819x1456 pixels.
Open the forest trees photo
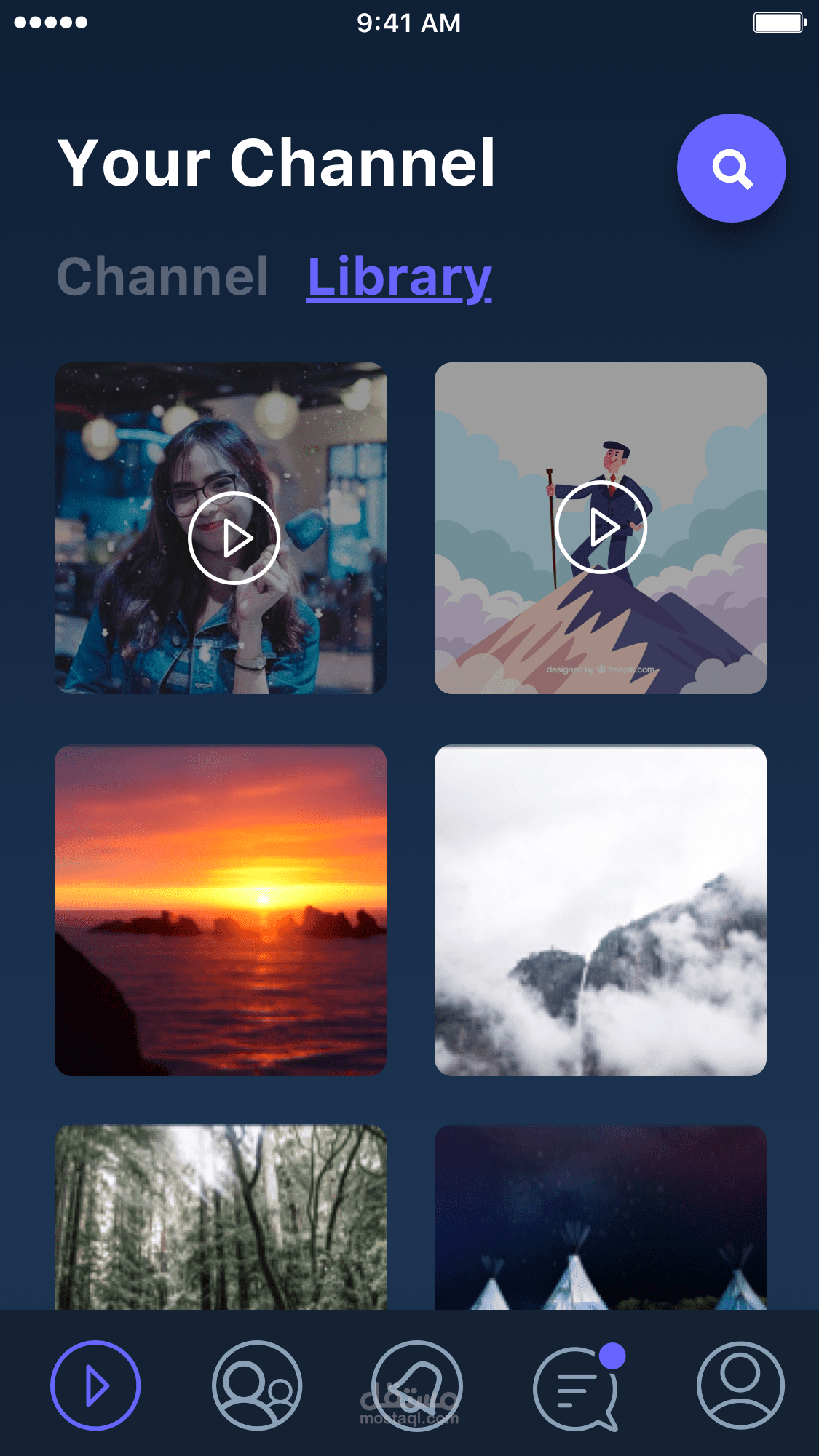pos(221,1217)
